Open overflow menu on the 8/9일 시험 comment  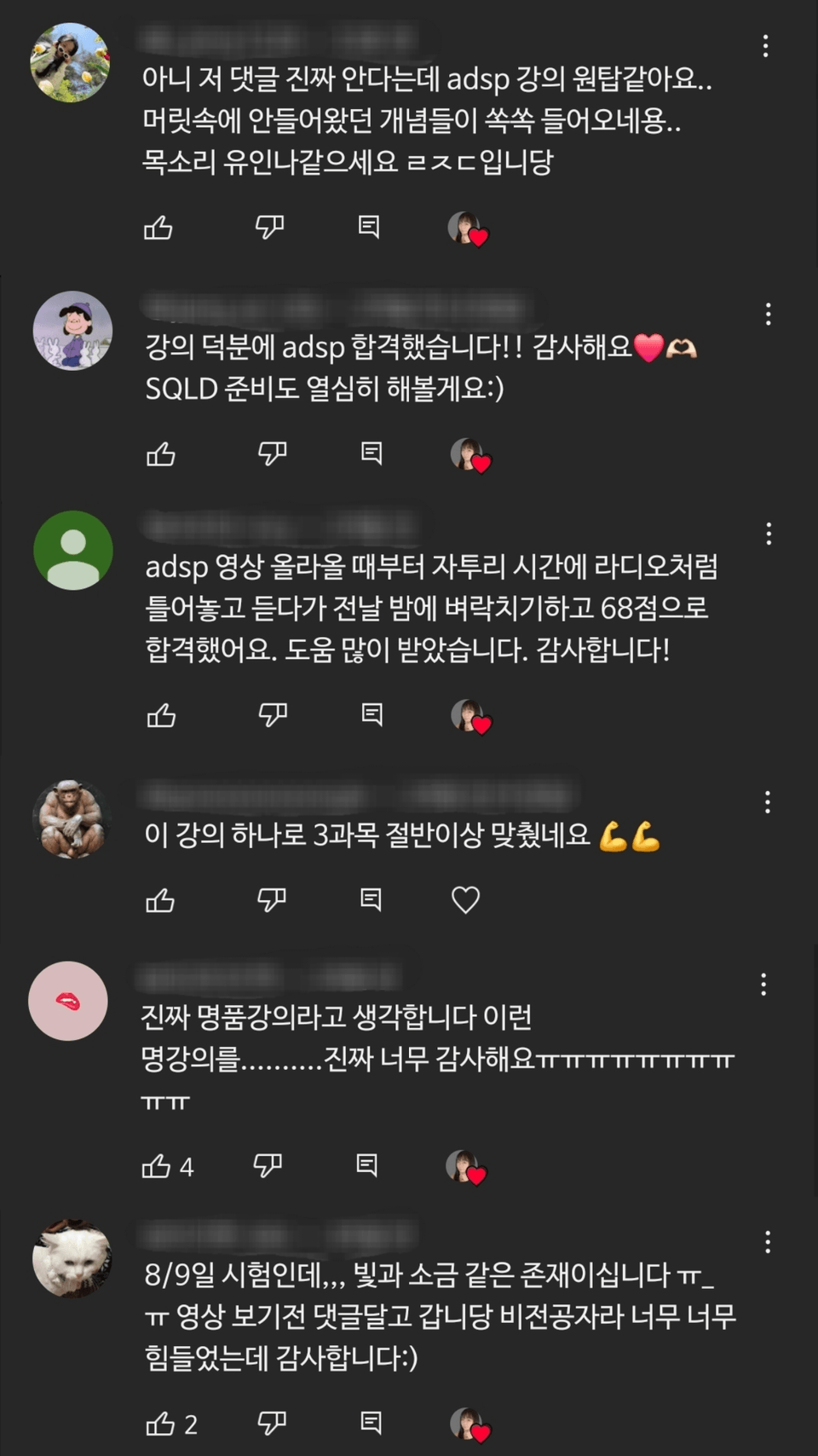coord(768,1242)
